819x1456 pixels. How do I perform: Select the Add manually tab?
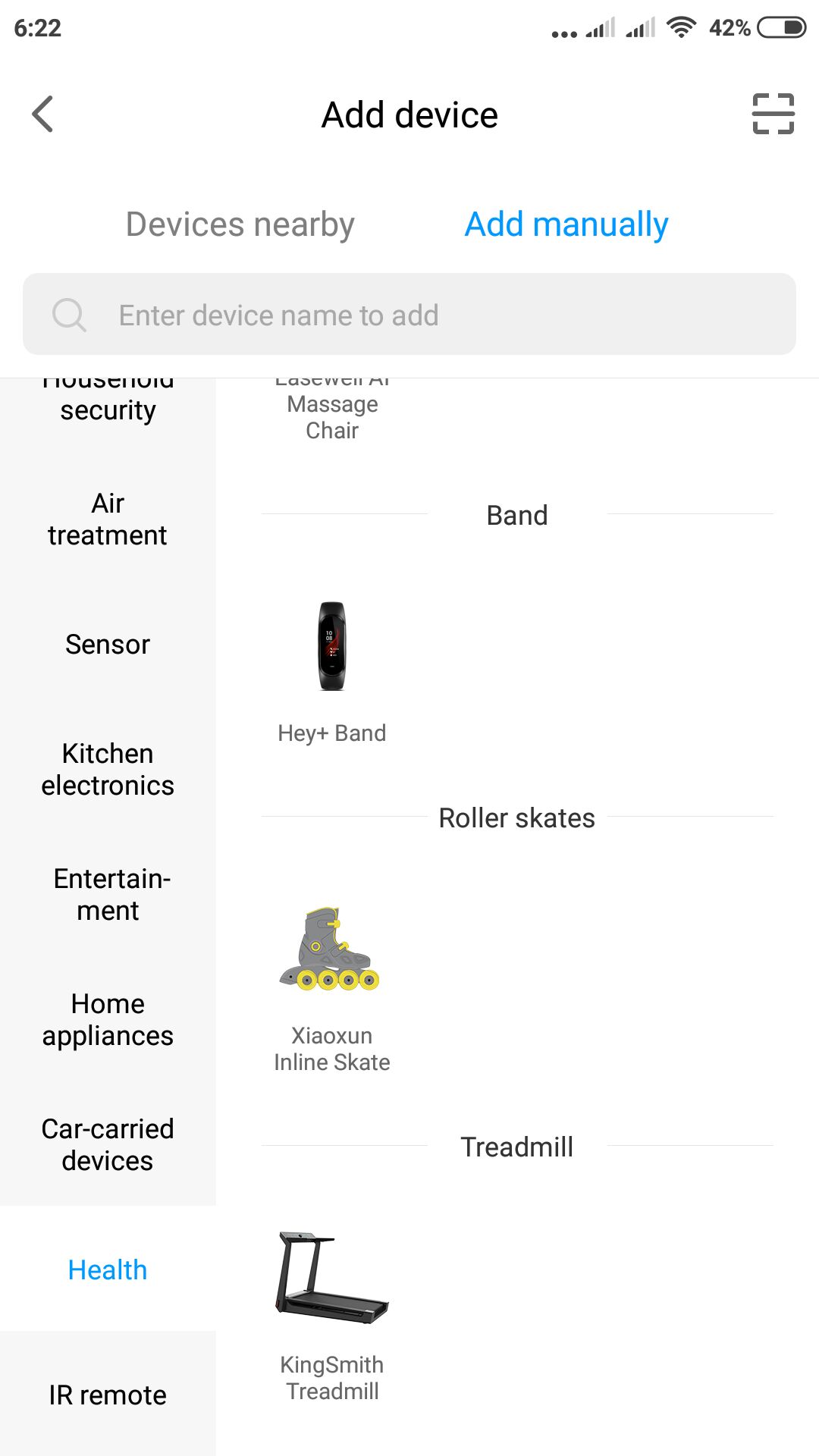pos(566,224)
